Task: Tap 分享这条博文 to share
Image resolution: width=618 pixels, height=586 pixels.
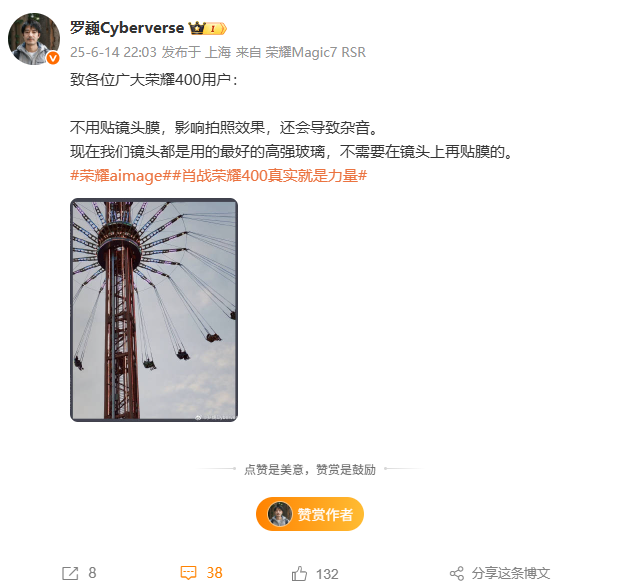Action: click(x=500, y=573)
